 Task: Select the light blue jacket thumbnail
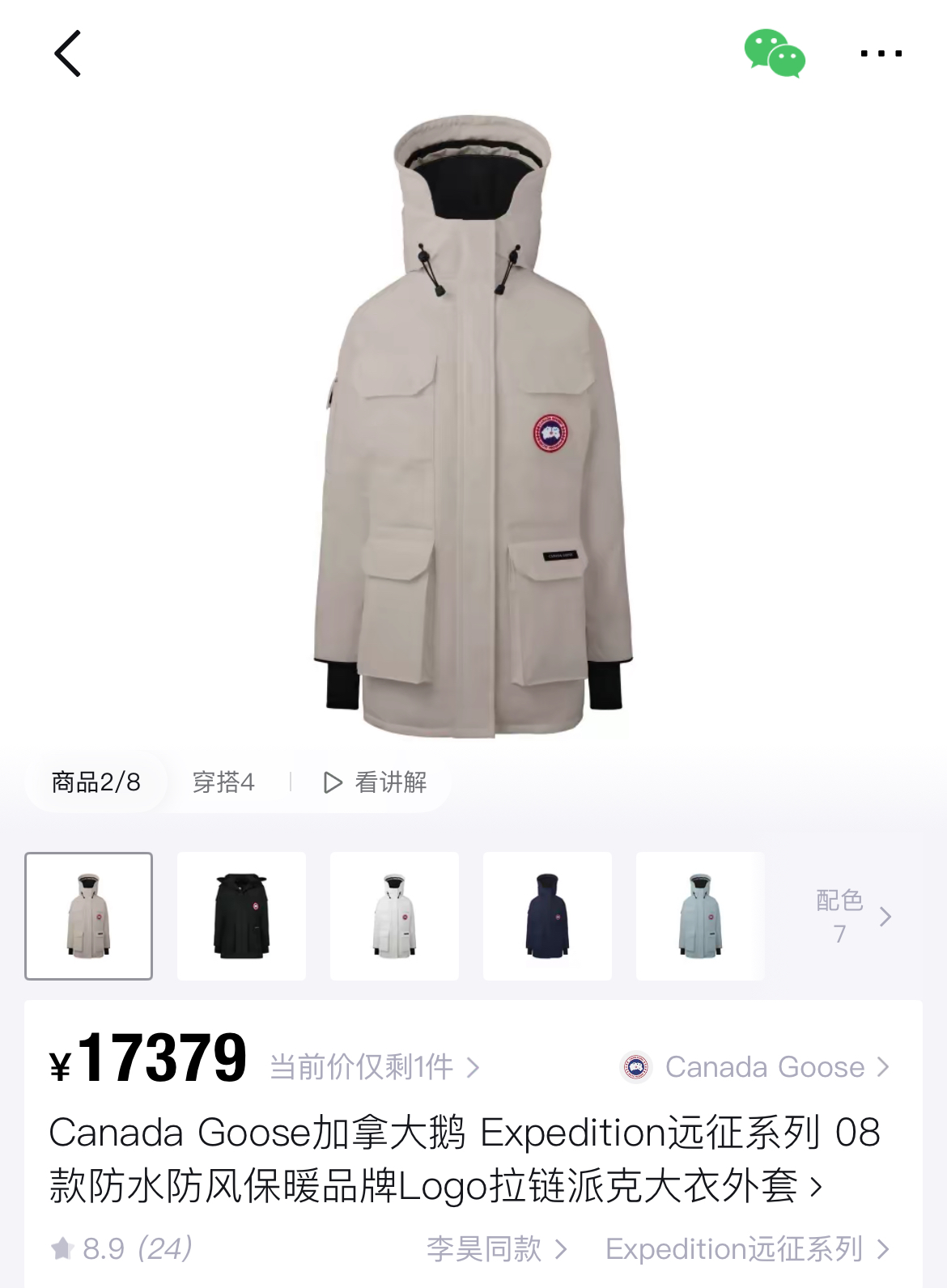(700, 916)
